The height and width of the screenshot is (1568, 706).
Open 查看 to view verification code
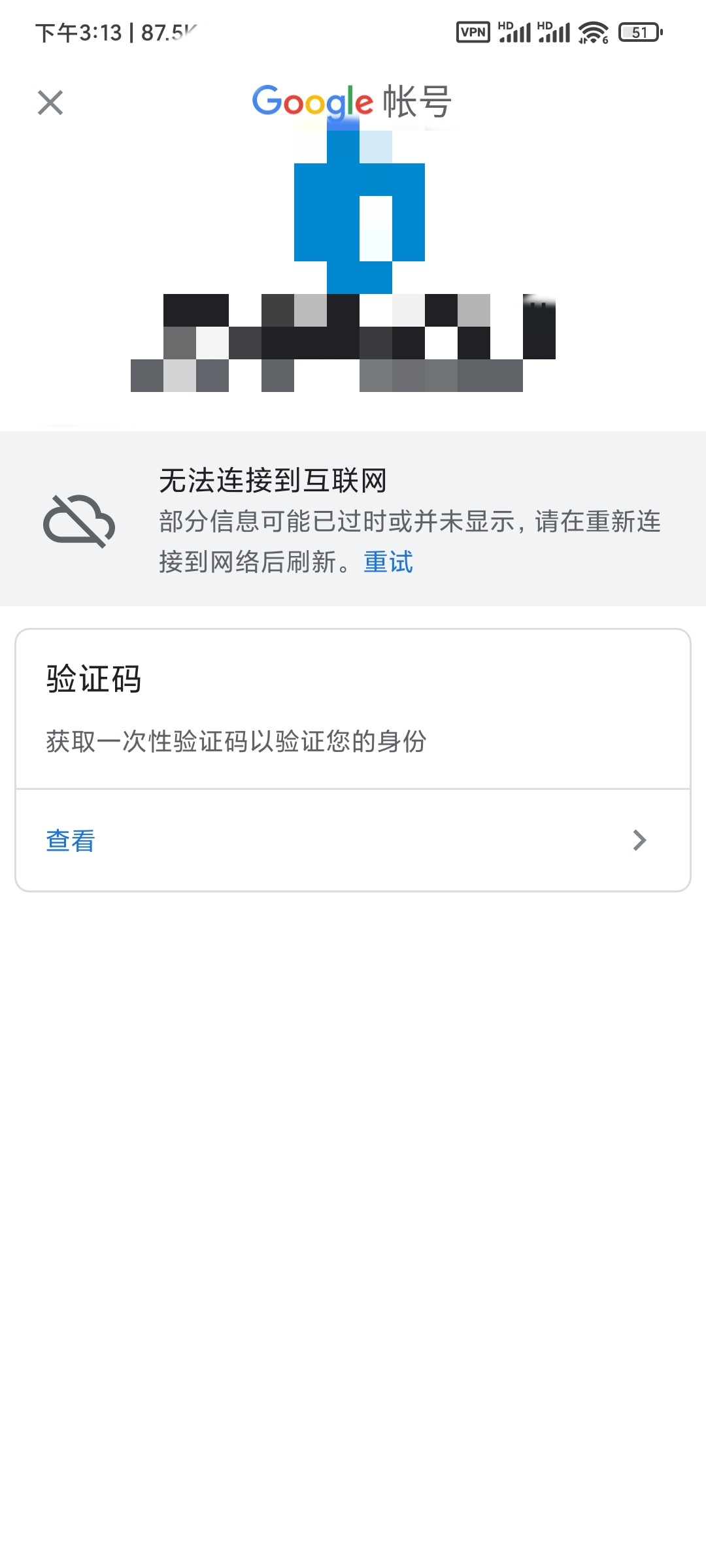click(353, 840)
